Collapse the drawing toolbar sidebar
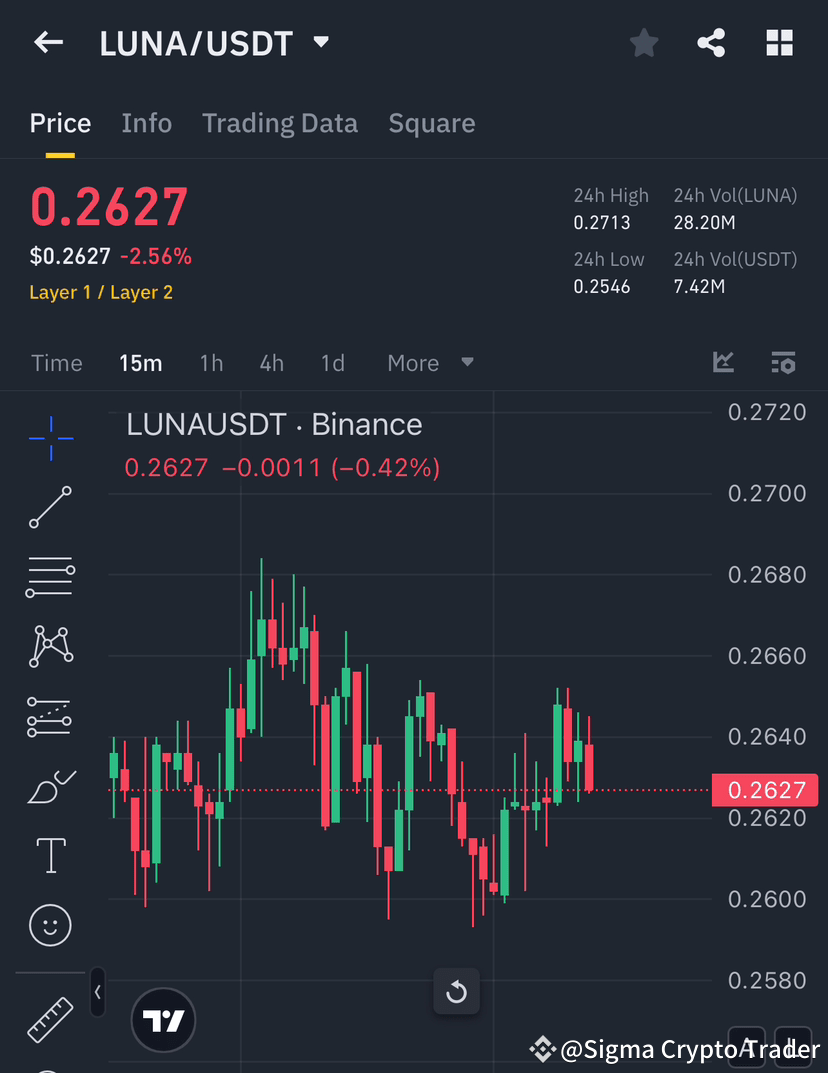Viewport: 828px width, 1073px height. point(97,992)
